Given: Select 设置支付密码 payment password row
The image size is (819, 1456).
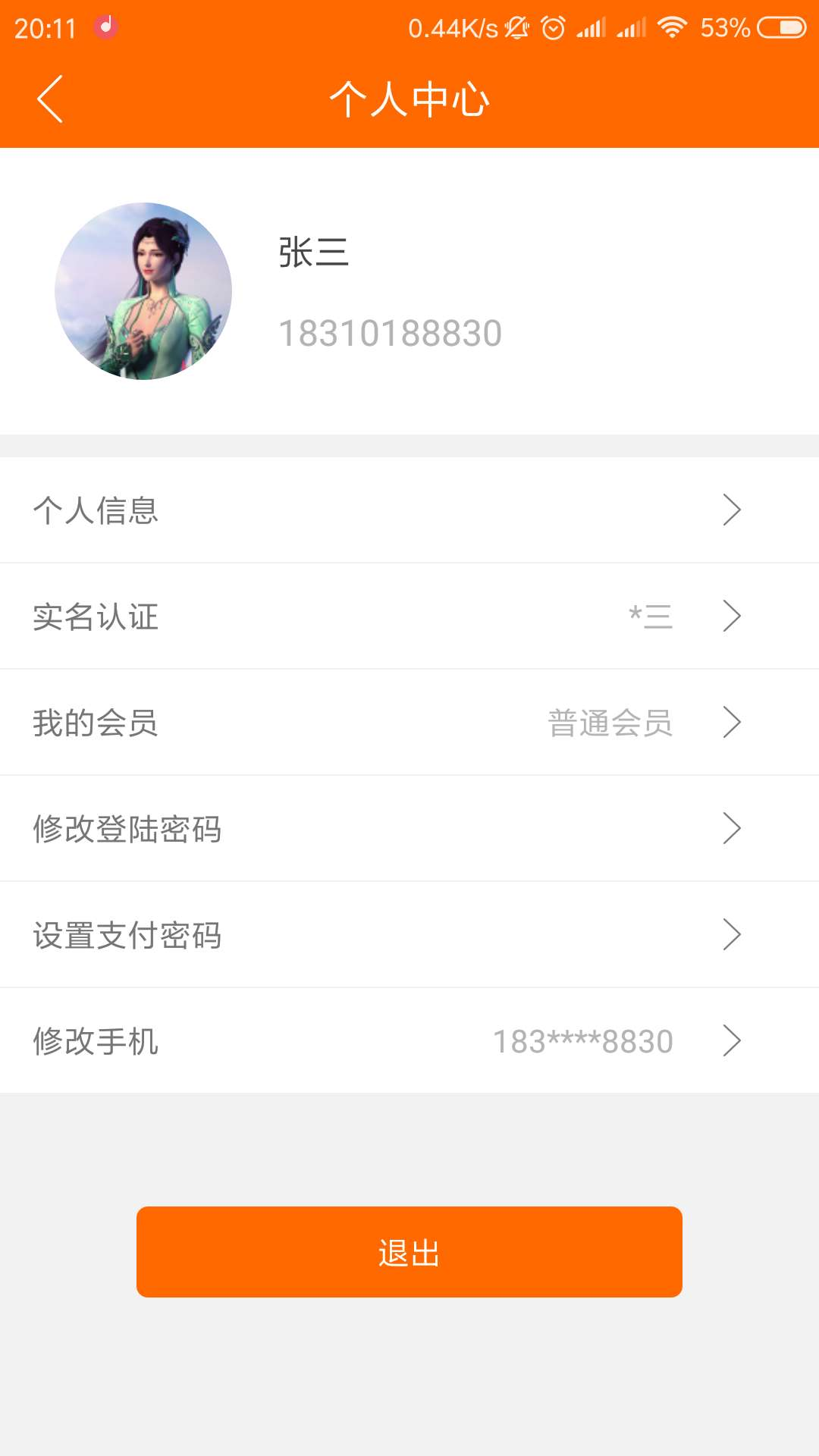Looking at the screenshot, I should [409, 934].
